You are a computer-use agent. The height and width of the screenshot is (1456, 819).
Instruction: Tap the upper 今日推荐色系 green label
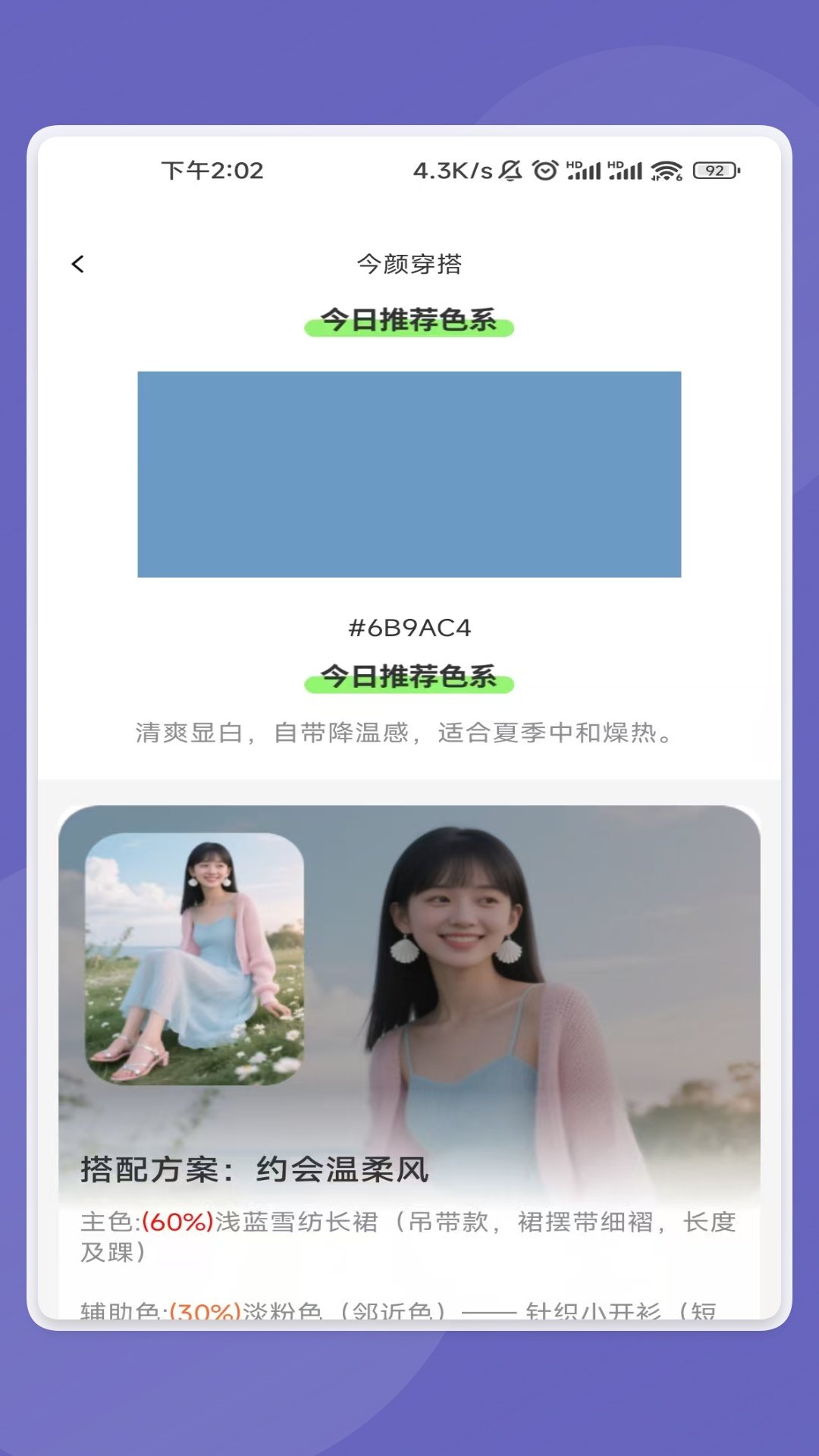409,322
